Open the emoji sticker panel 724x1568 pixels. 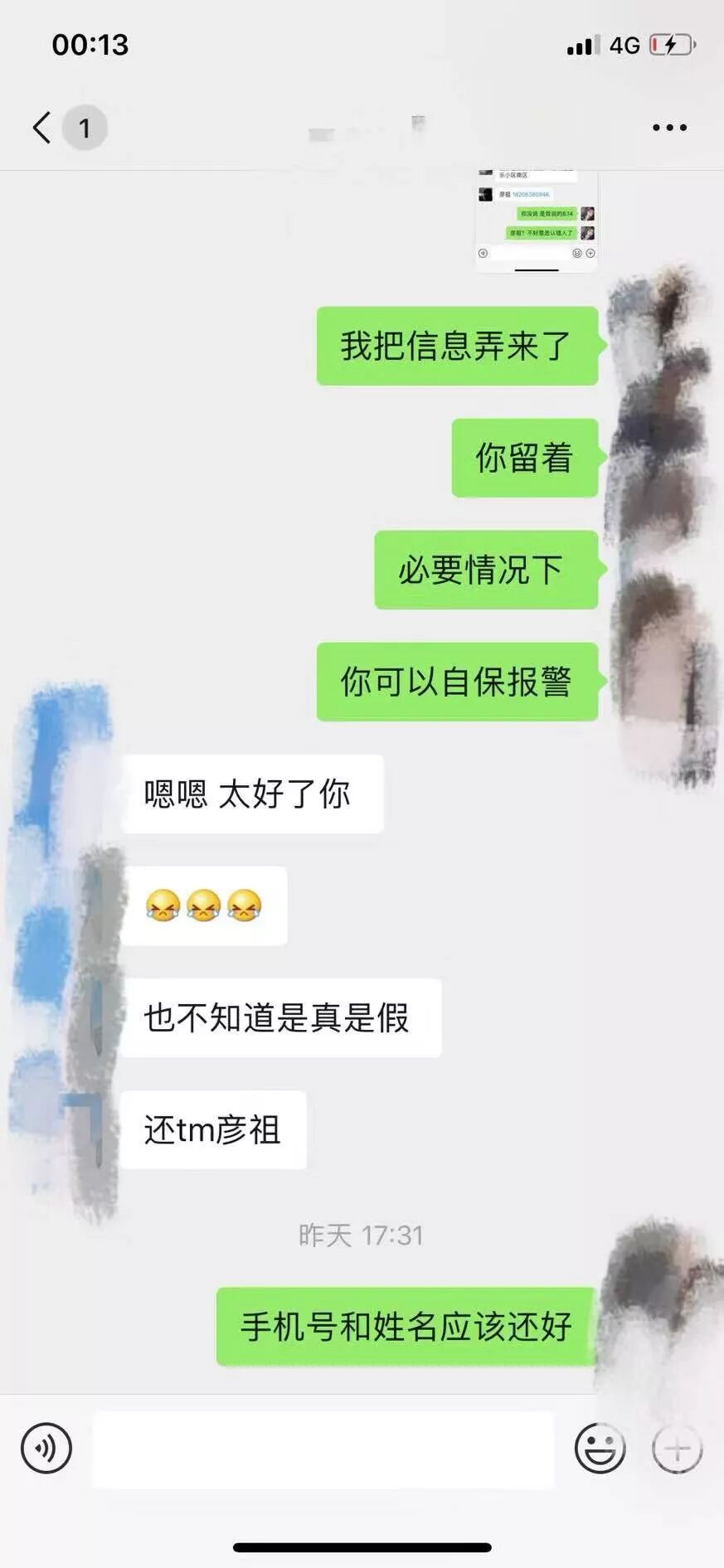(x=600, y=1449)
